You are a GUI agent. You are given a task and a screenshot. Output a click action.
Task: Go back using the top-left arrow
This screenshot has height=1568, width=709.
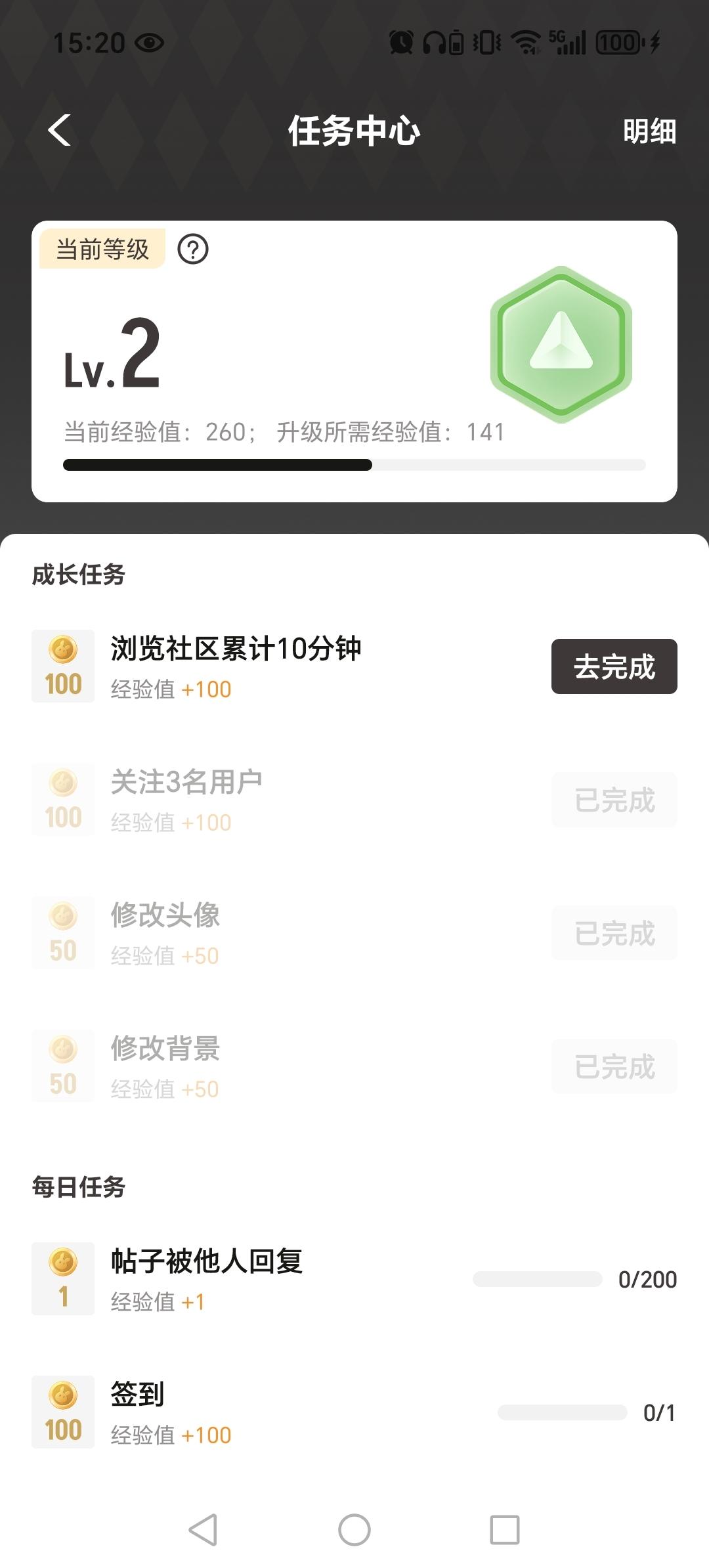click(60, 130)
